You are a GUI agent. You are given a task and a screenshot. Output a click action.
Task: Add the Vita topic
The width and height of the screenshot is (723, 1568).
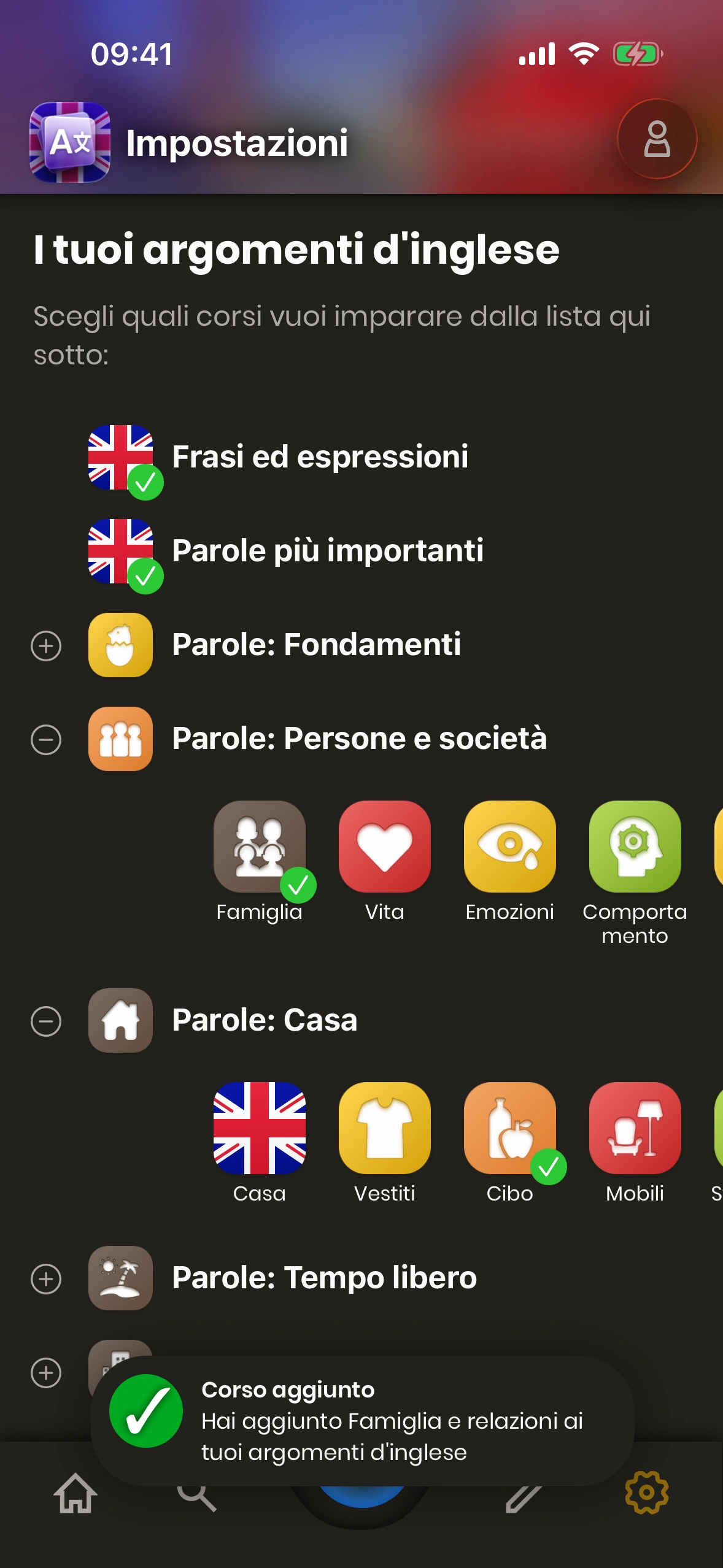coord(385,847)
